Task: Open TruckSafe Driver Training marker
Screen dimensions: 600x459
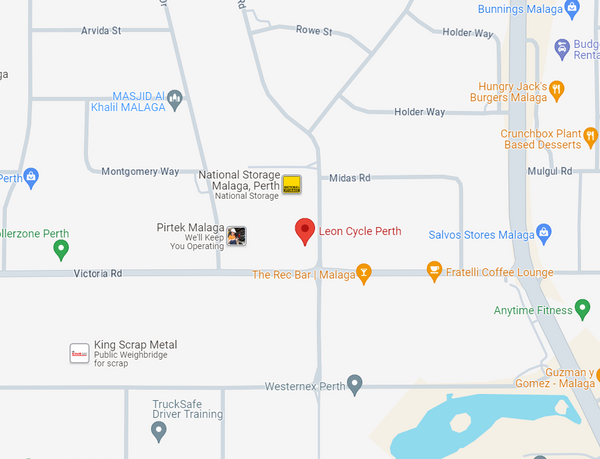Action: click(x=157, y=431)
